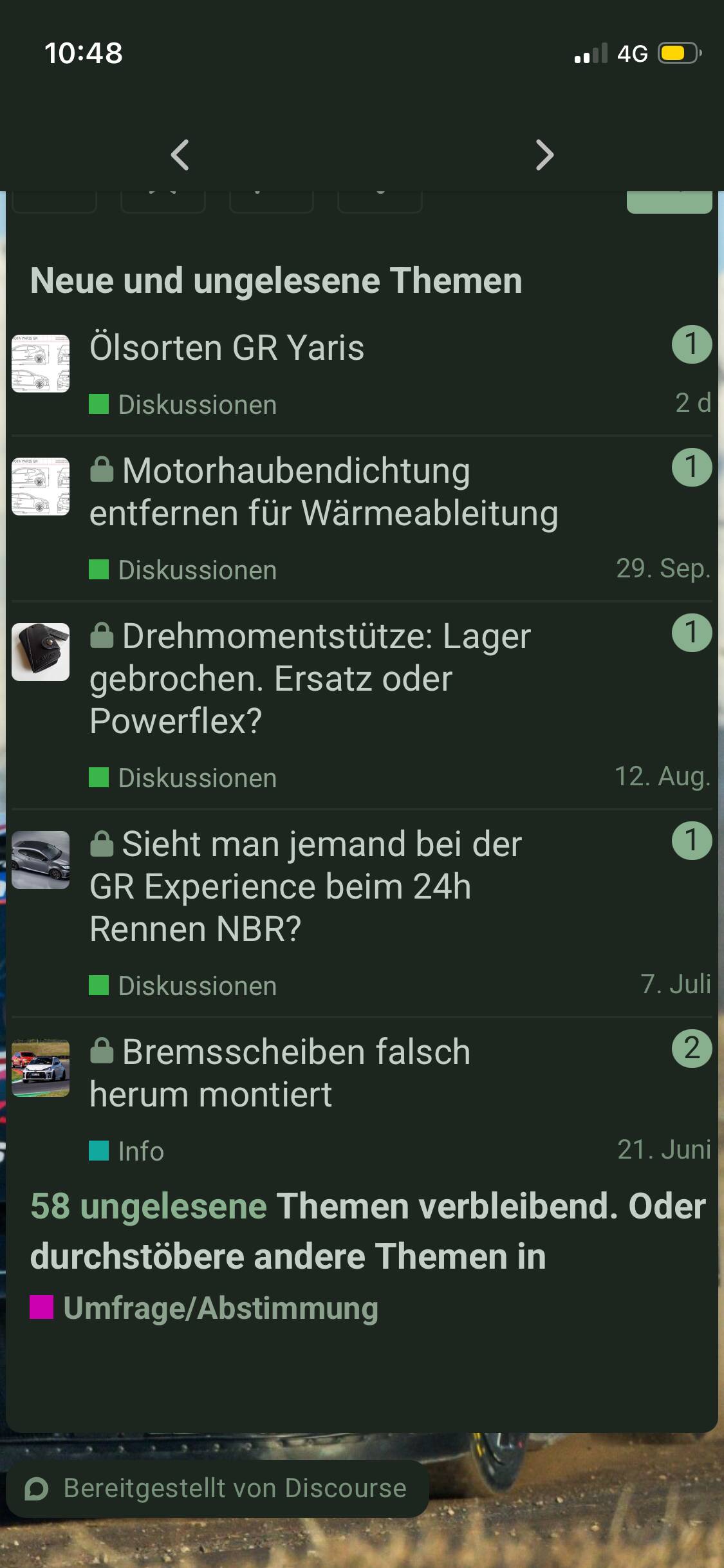View the 58 ungelesene topics link
This screenshot has width=724, height=1568.
click(148, 1206)
